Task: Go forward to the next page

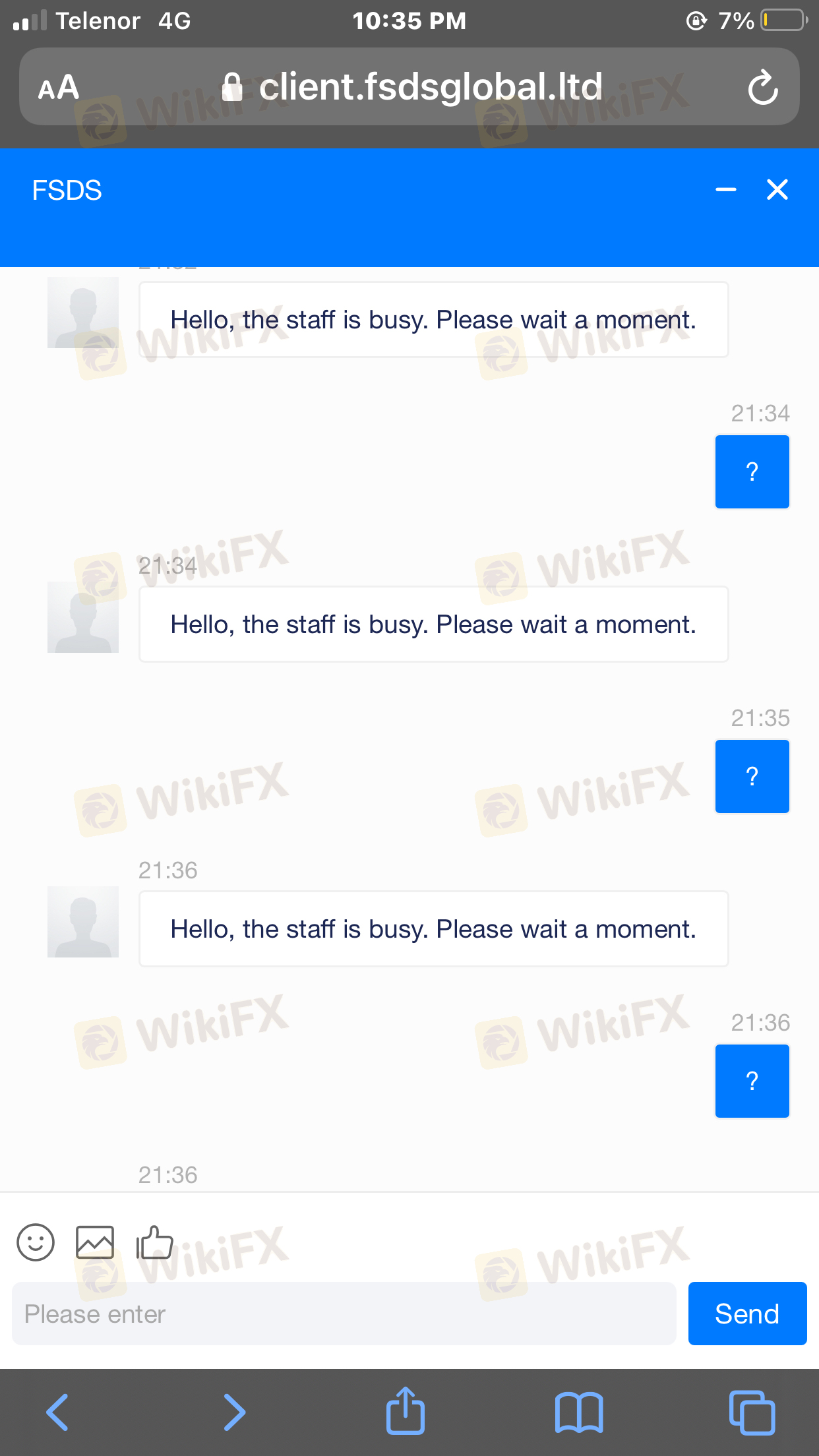Action: point(234,1412)
